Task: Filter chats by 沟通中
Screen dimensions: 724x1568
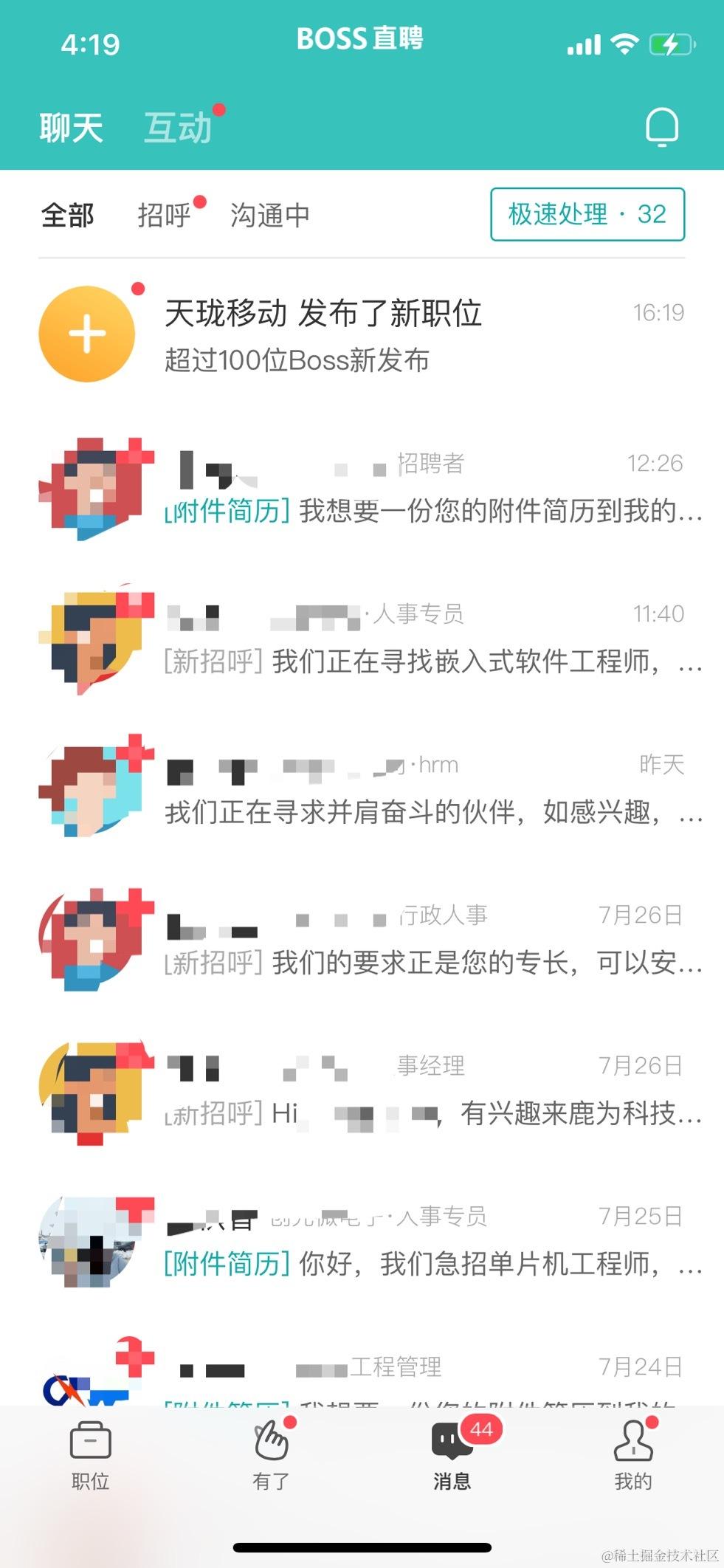Action: point(269,216)
